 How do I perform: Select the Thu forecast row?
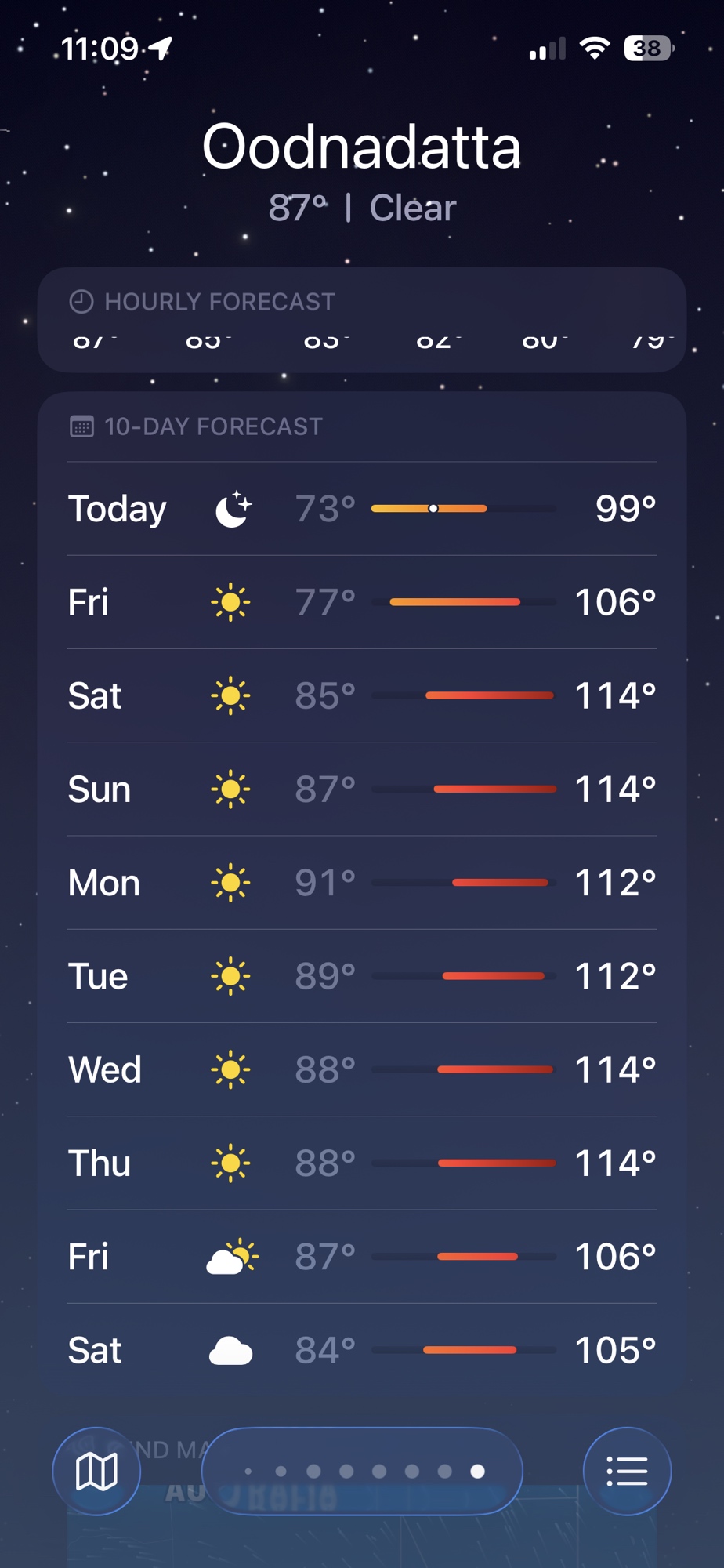(362, 1163)
